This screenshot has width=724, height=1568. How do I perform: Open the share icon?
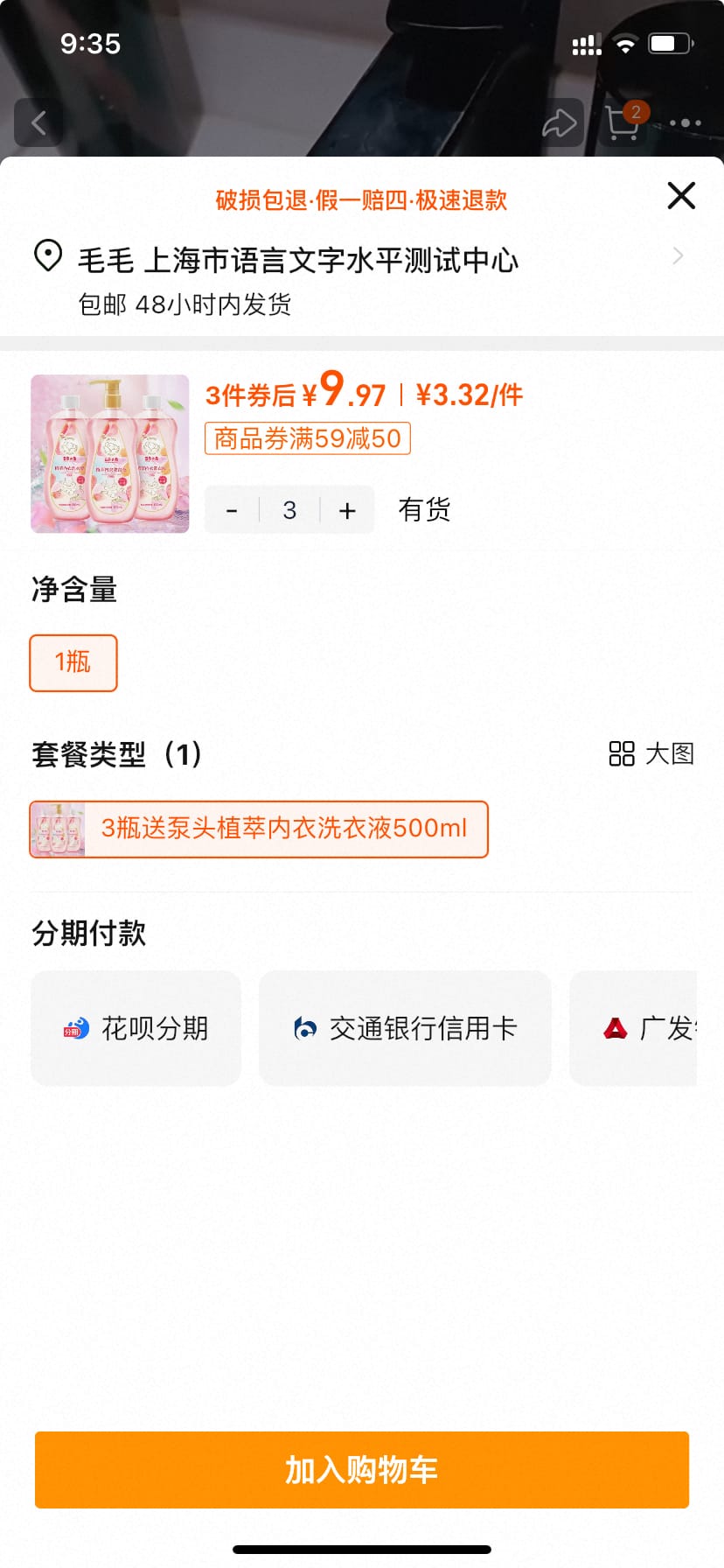pyautogui.click(x=560, y=122)
